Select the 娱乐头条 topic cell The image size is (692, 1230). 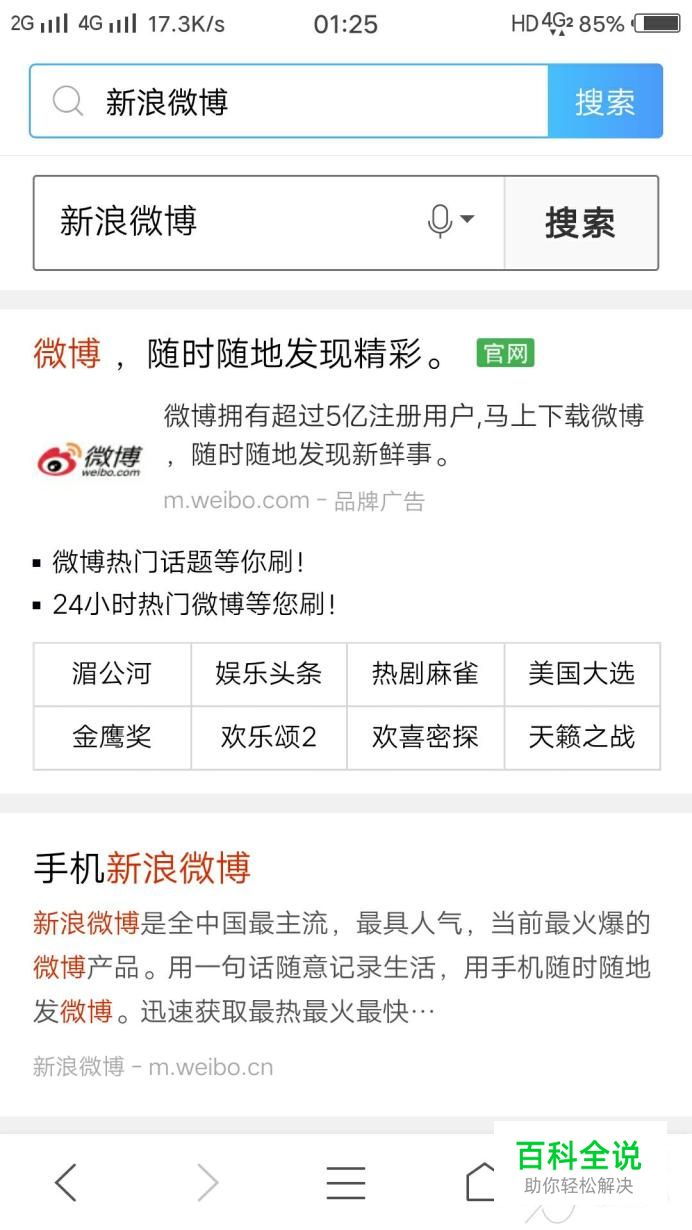[x=269, y=674]
